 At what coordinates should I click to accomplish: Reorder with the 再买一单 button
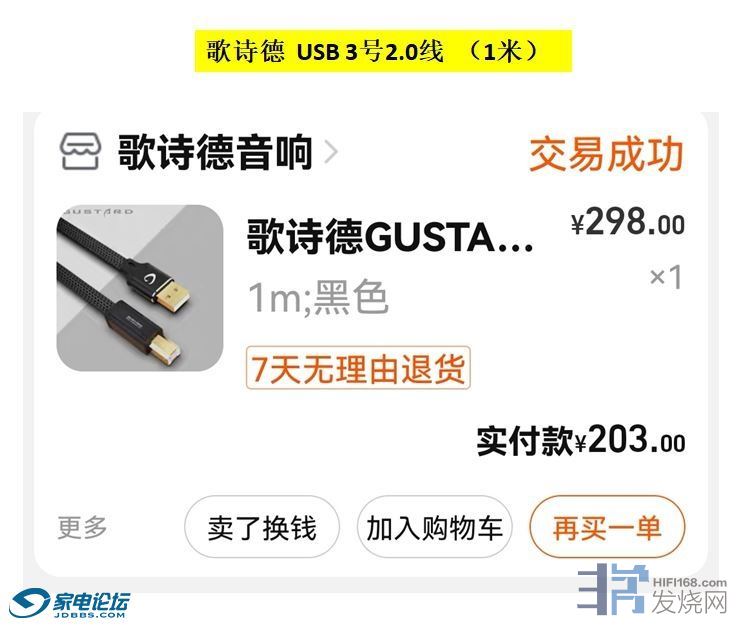pos(607,527)
